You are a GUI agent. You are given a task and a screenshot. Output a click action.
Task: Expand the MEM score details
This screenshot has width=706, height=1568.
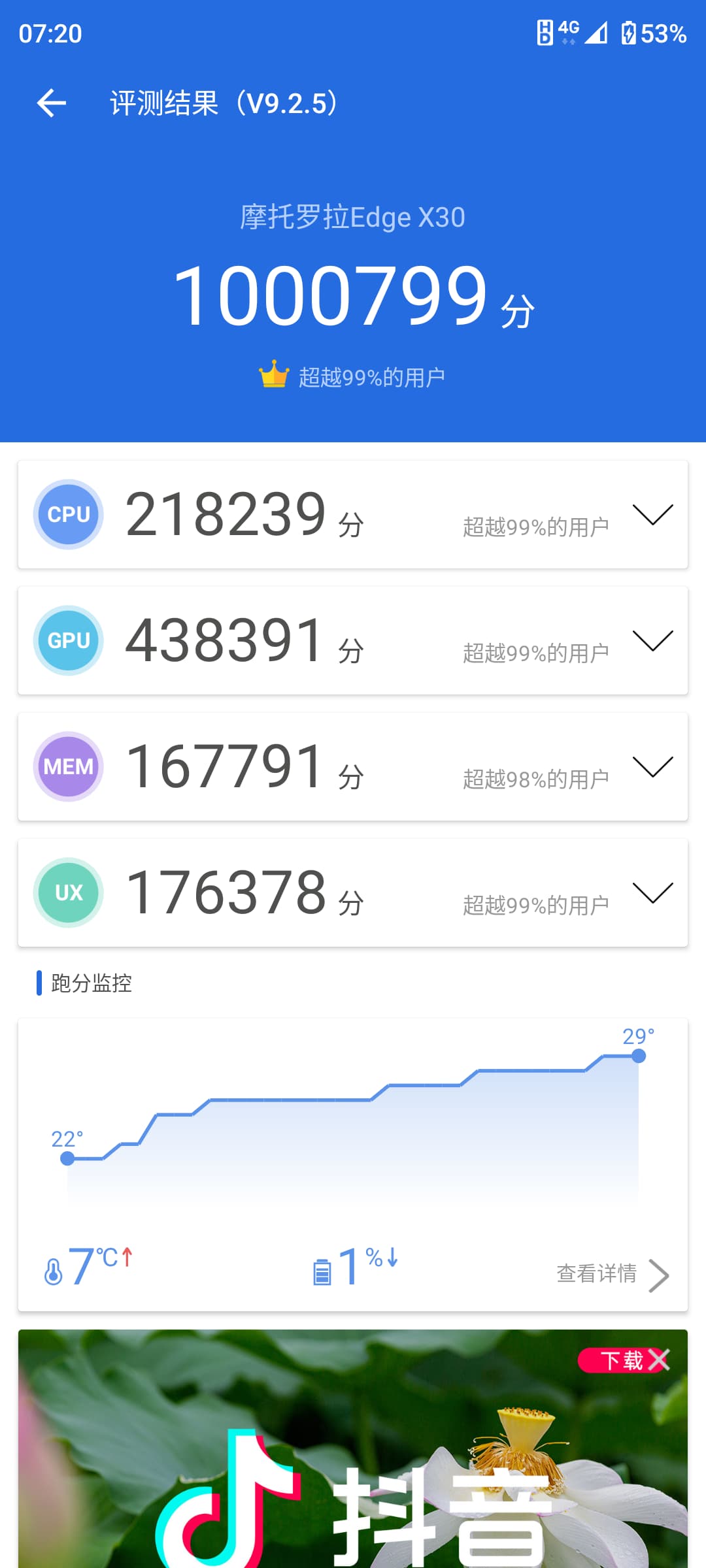[x=652, y=767]
